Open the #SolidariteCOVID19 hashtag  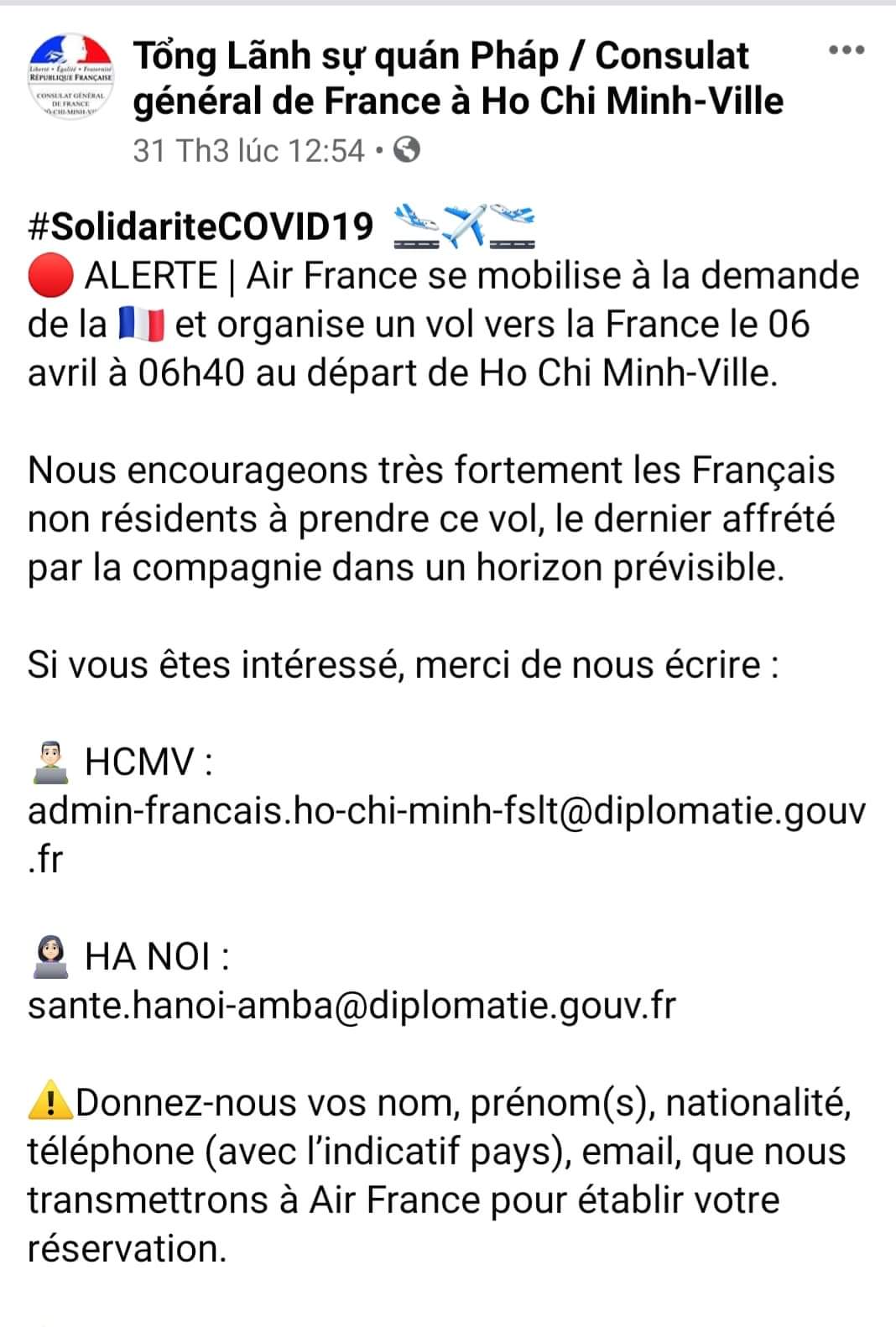(201, 226)
